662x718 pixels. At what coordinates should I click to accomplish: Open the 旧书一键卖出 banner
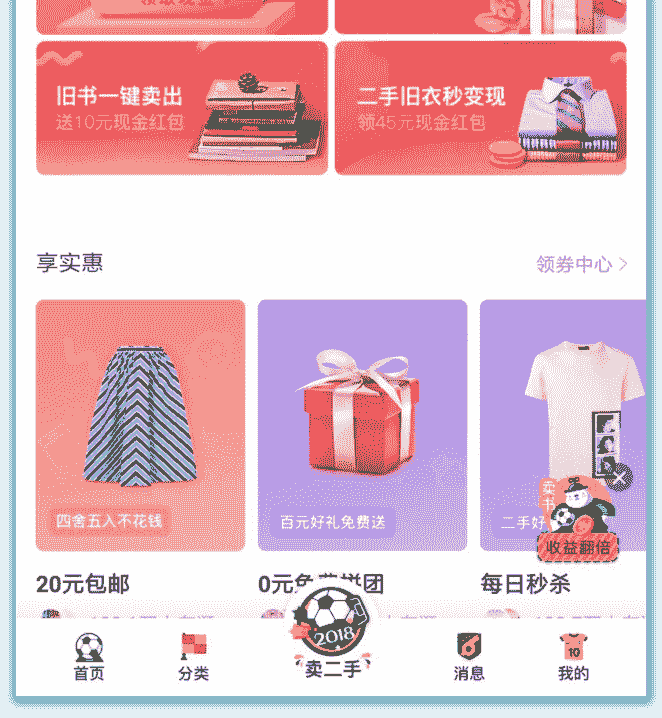click(x=182, y=108)
